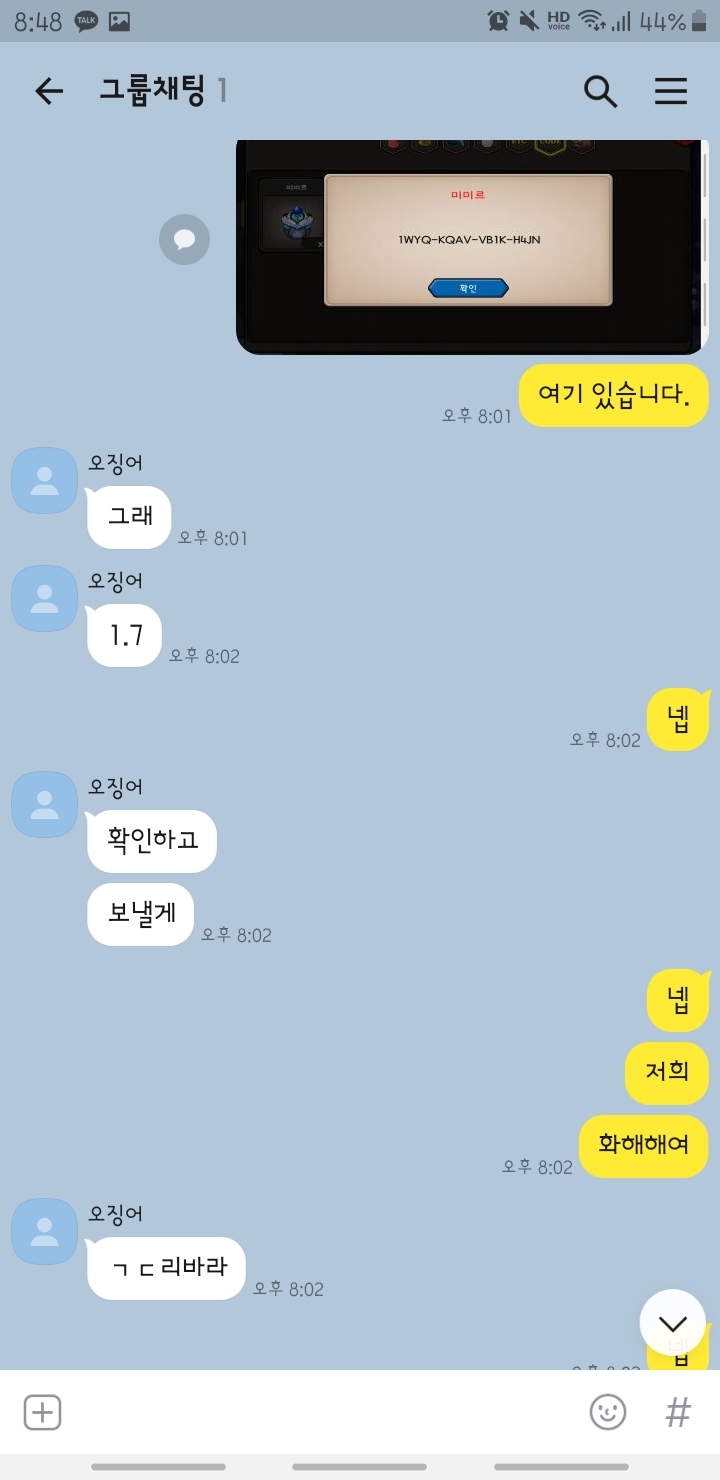Viewport: 720px width, 1480px height.
Task: View 오징어's profile above 확인하고 message
Action: (x=44, y=804)
